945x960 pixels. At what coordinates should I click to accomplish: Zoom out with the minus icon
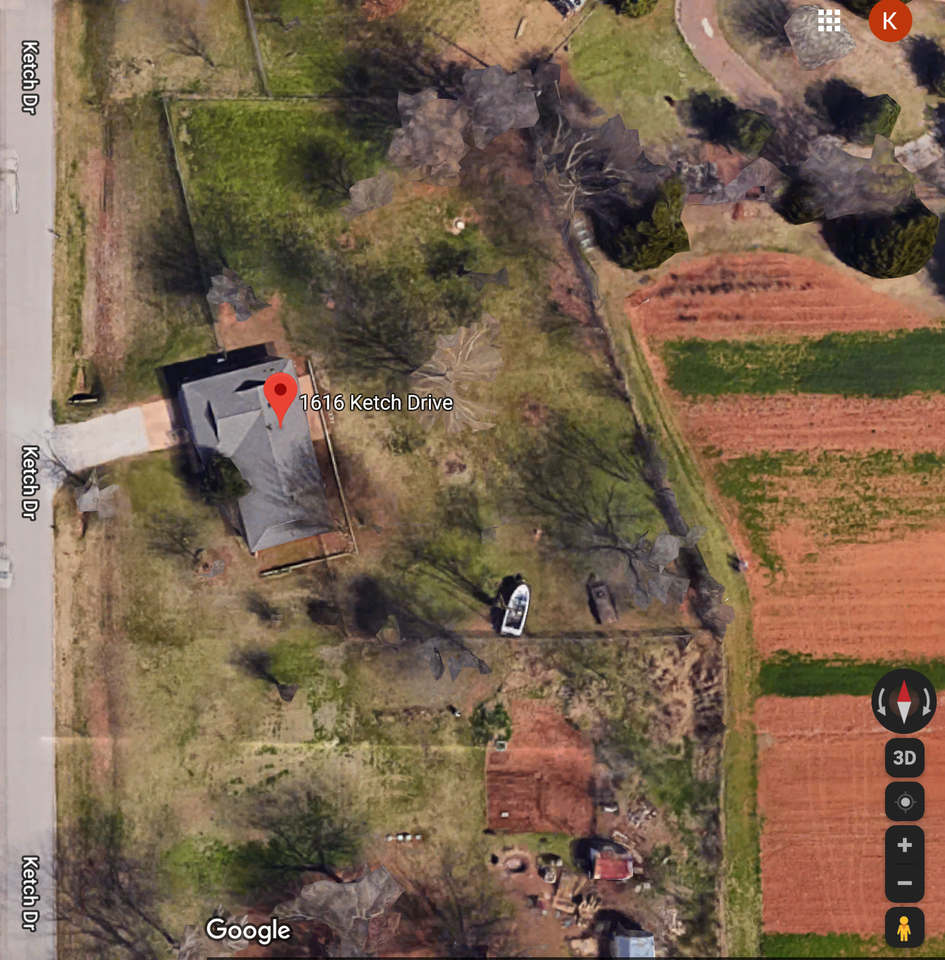point(903,883)
